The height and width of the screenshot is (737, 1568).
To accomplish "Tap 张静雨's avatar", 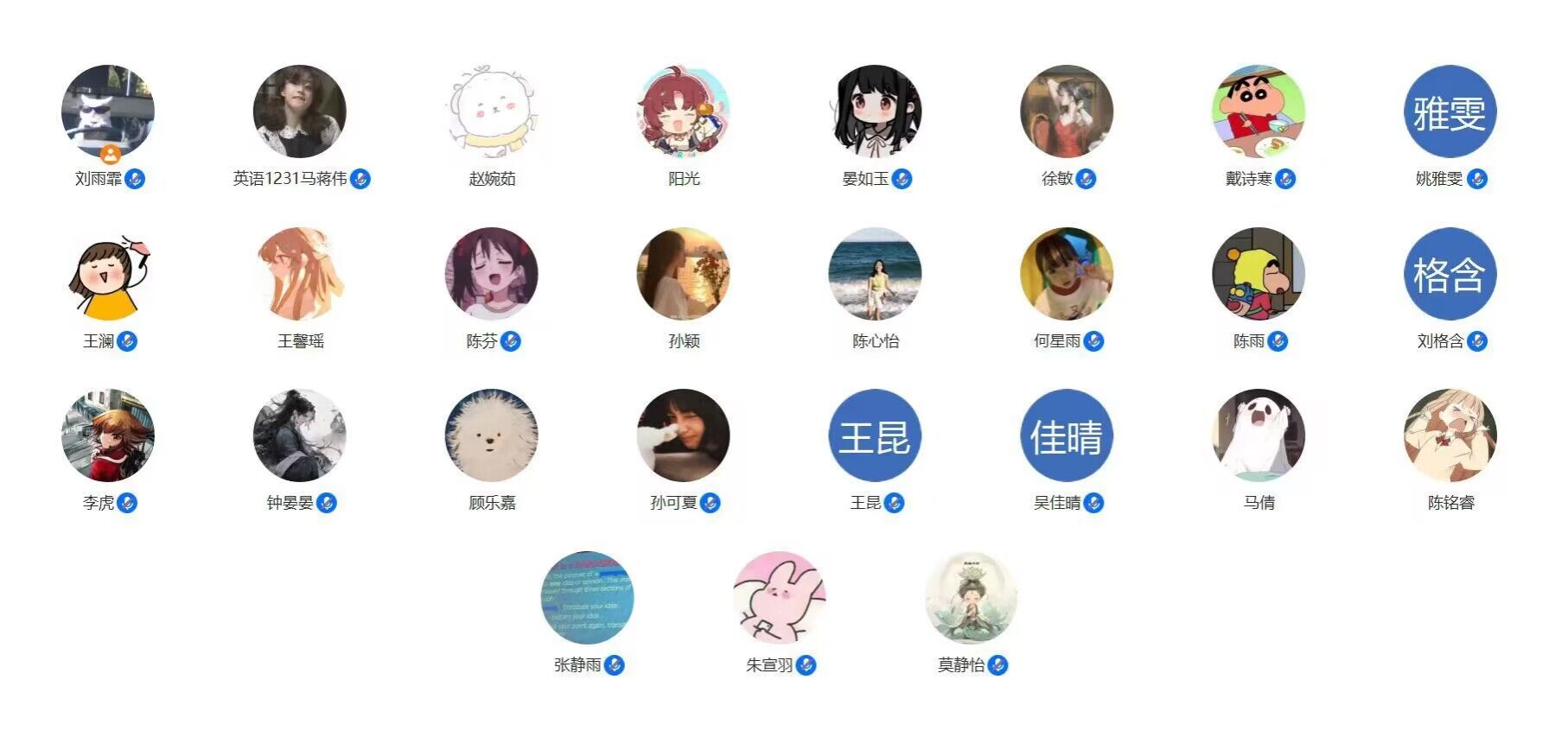I will click(x=588, y=598).
